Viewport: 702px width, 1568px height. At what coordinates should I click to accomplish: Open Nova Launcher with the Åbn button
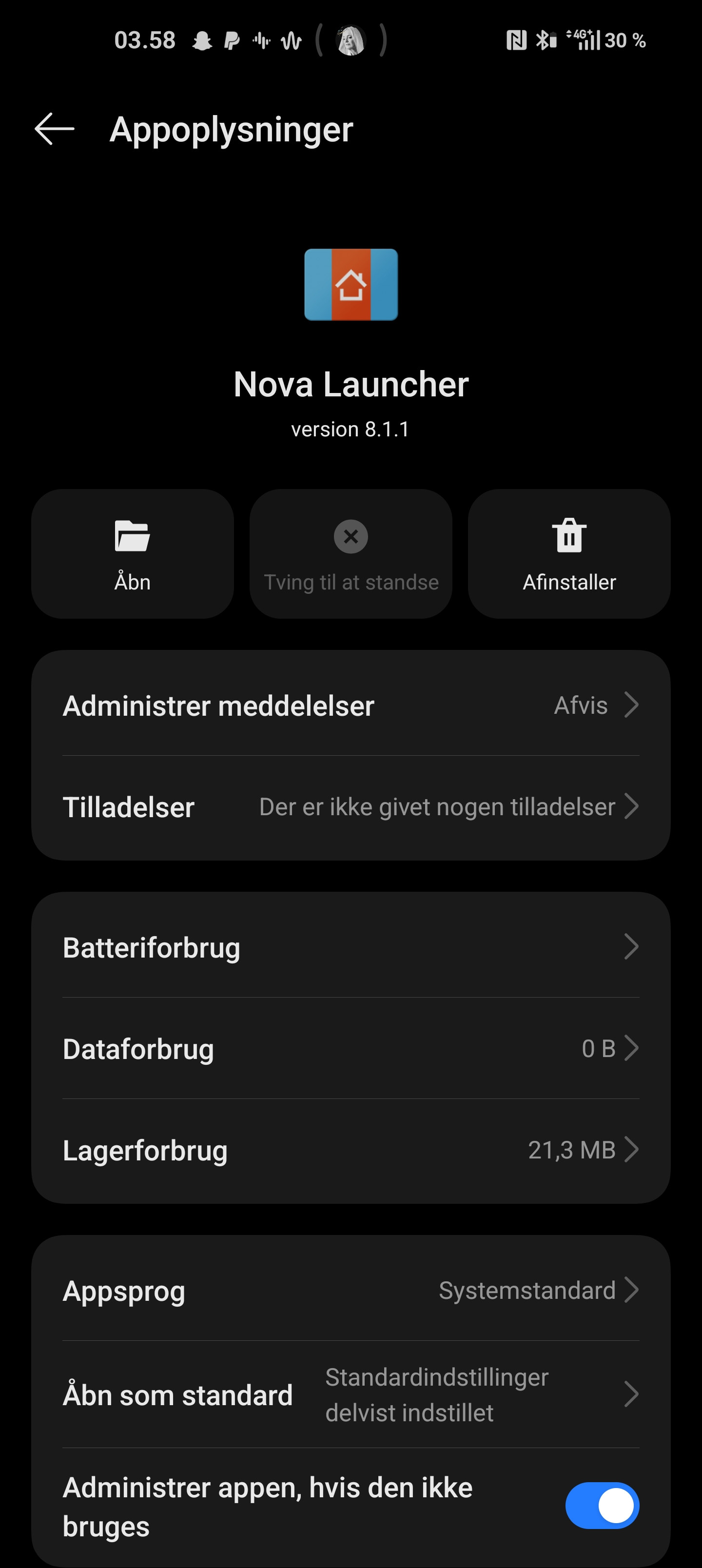[132, 554]
